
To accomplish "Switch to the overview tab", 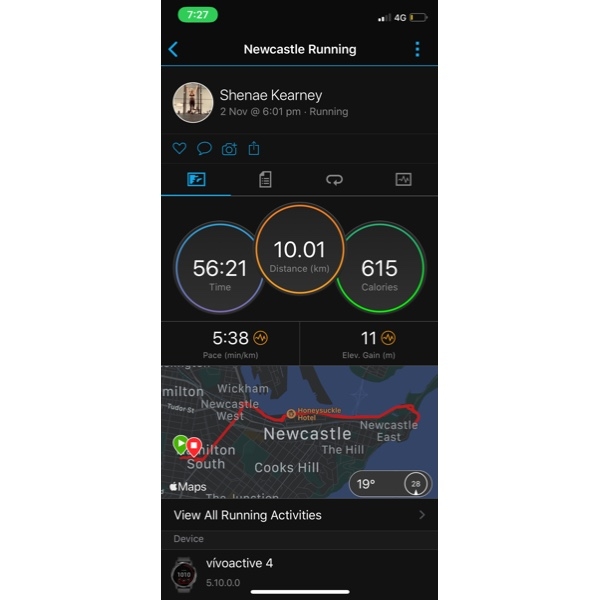I will pos(196,180).
